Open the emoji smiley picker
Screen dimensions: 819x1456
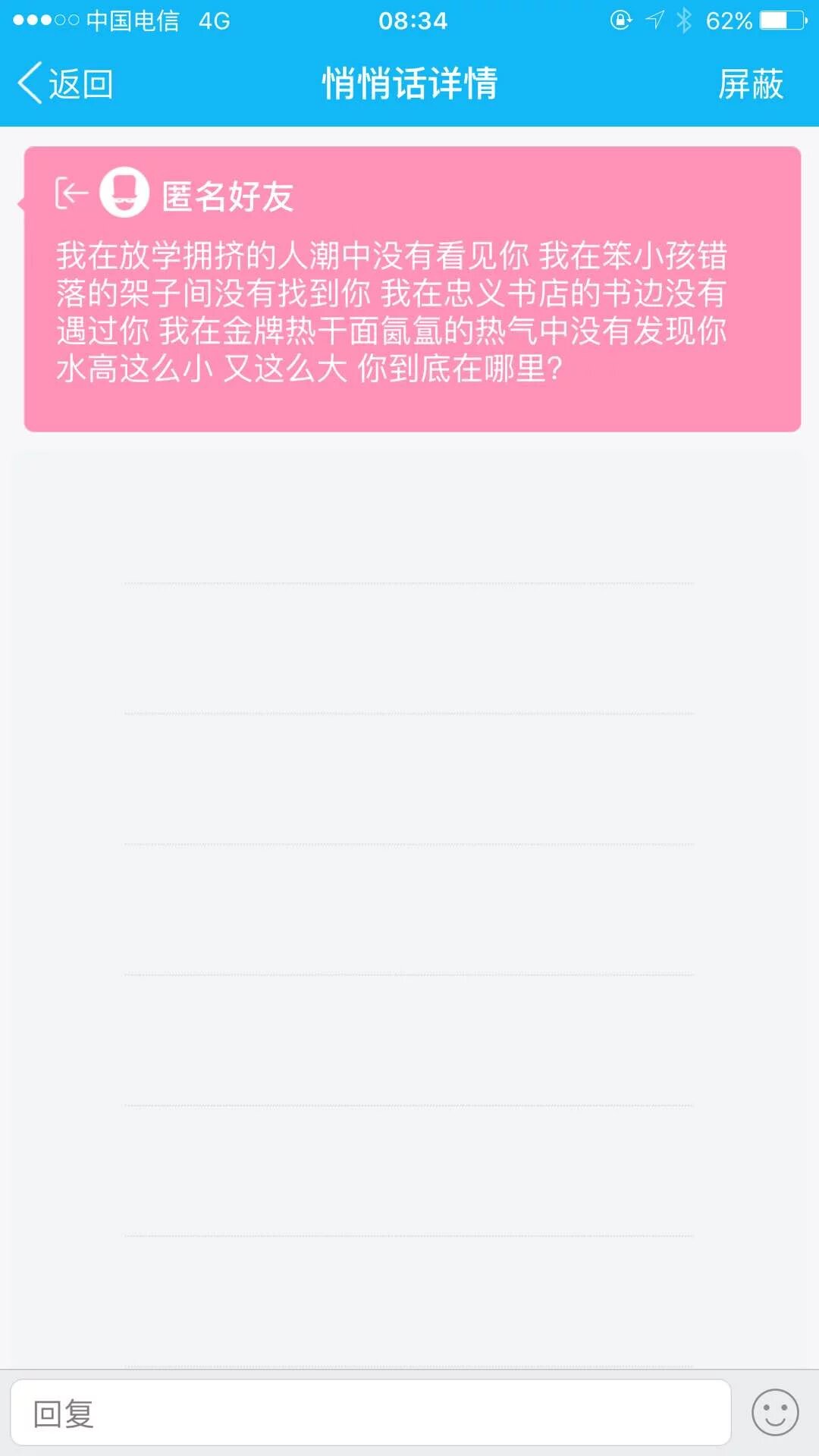tap(774, 1413)
